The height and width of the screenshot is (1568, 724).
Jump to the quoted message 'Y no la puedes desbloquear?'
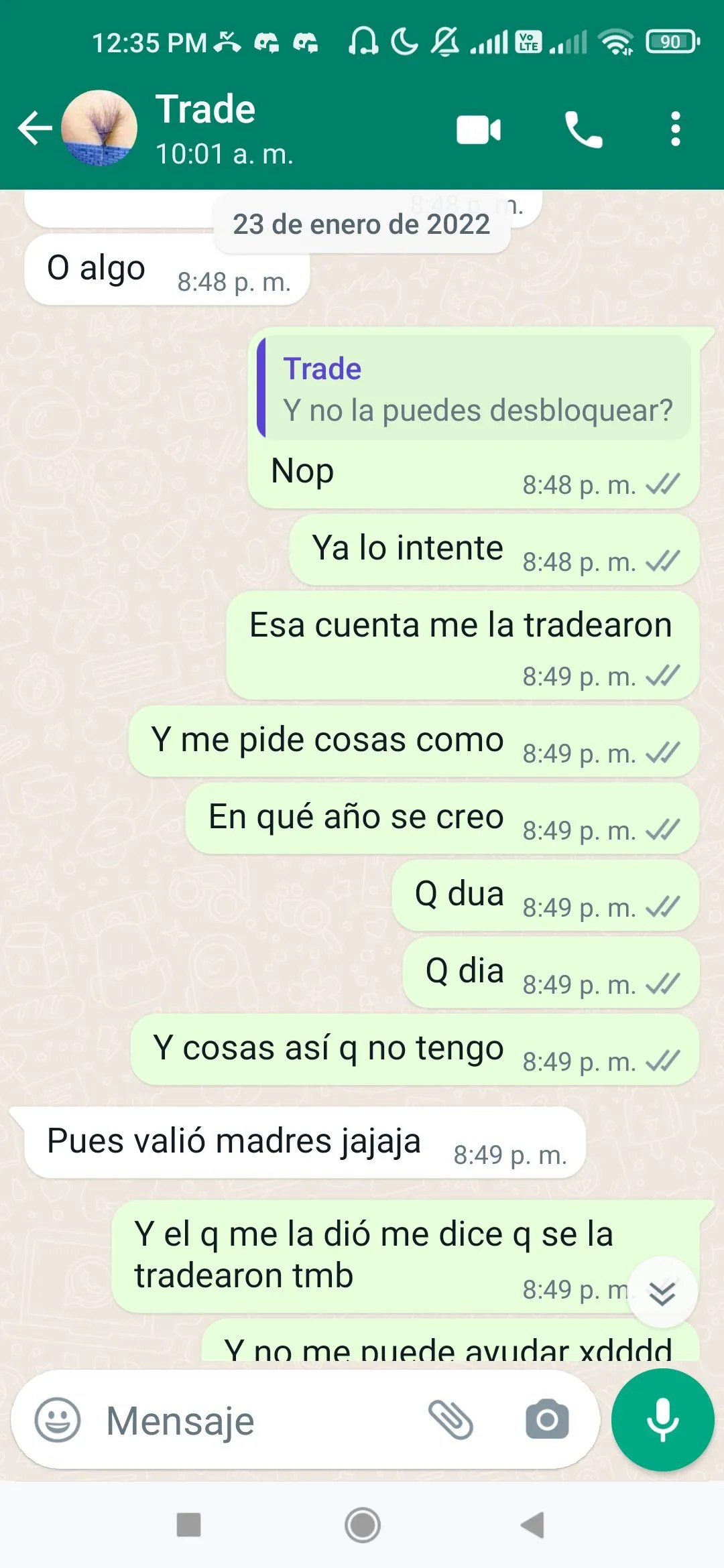475,390
